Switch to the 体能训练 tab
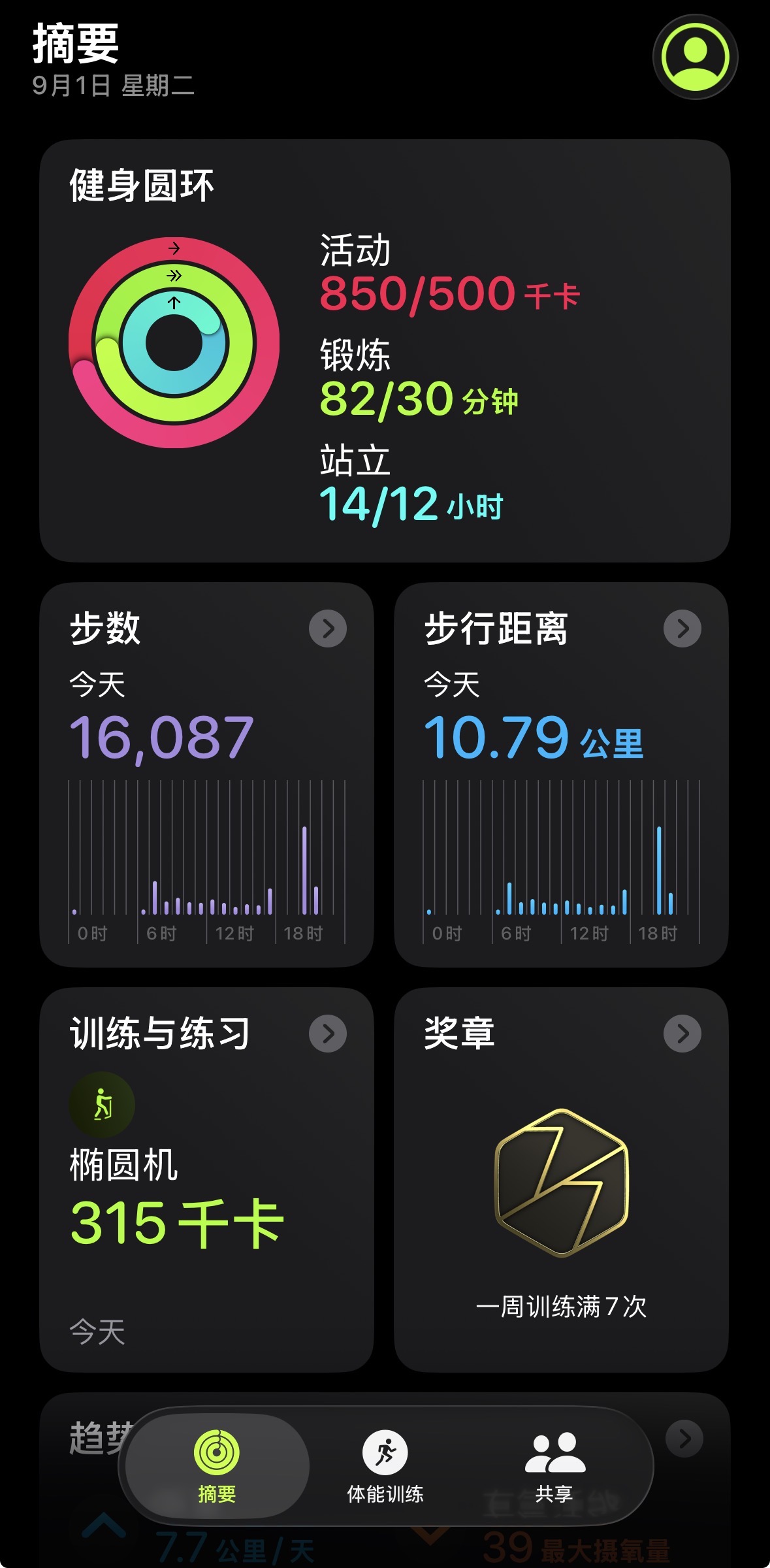Viewport: 770px width, 1568px height. (385, 1466)
